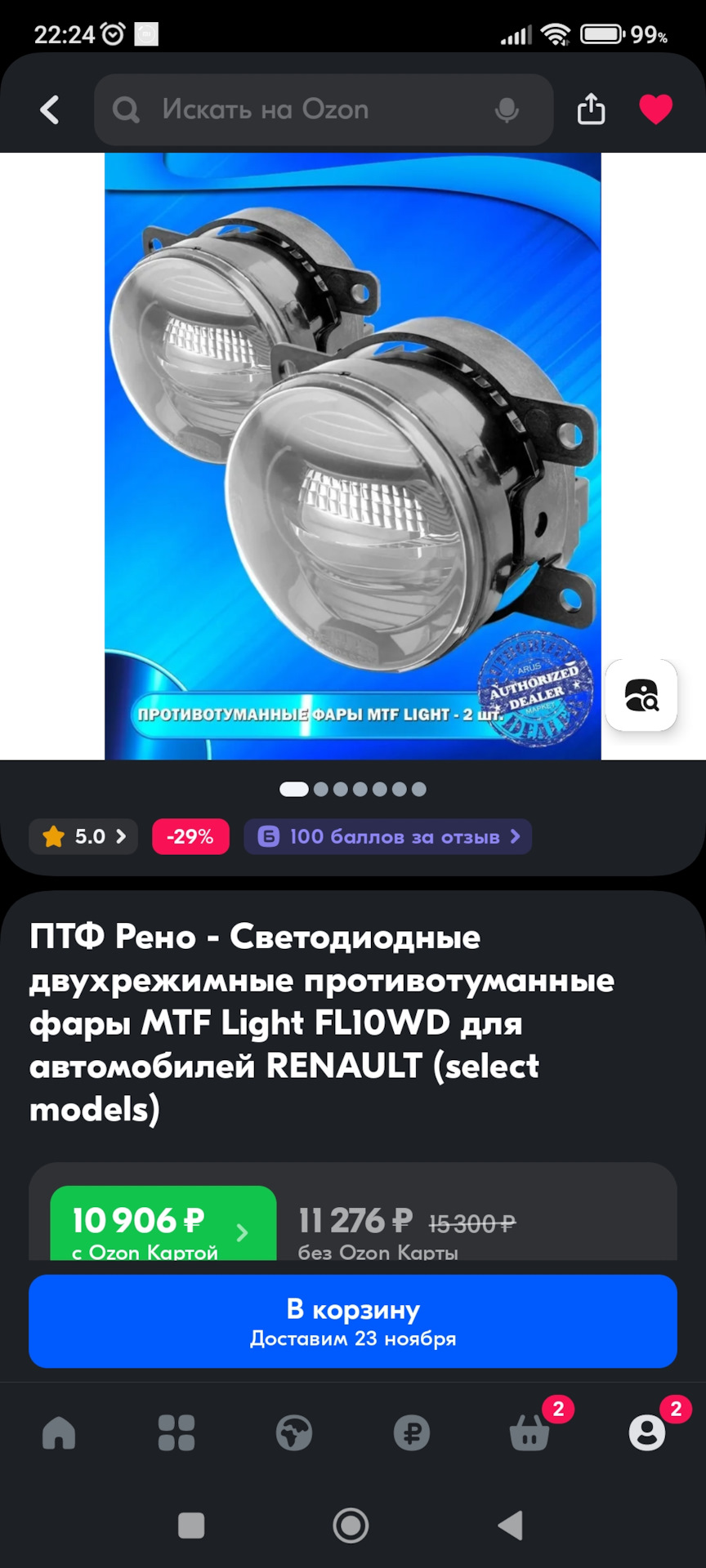Screen dimensions: 706x1568
Task: Open the ruble finance tab
Action: (412, 1432)
